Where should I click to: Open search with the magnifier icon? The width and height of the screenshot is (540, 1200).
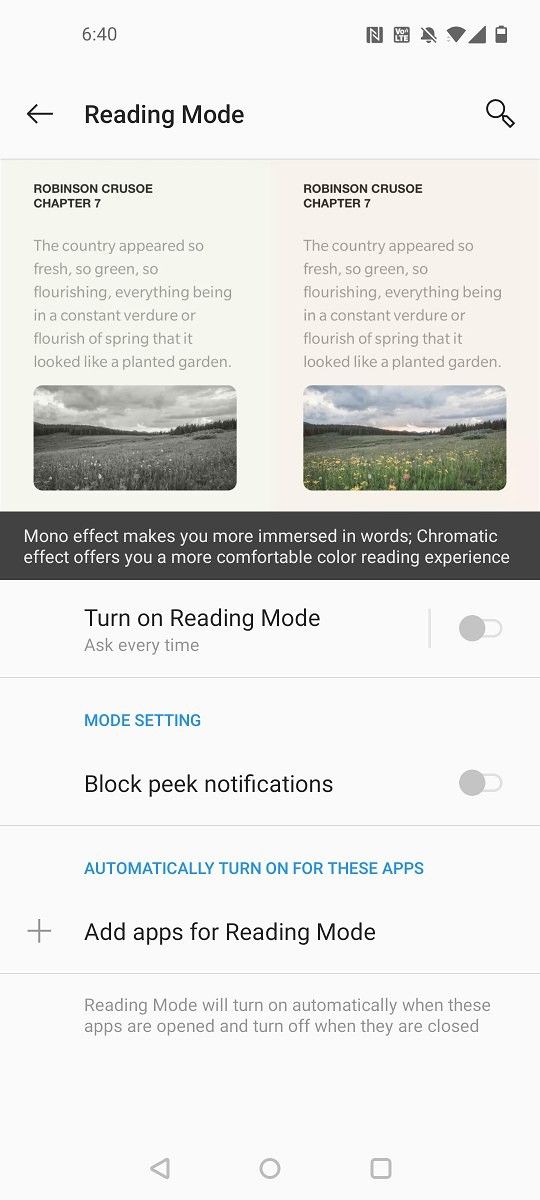500,114
